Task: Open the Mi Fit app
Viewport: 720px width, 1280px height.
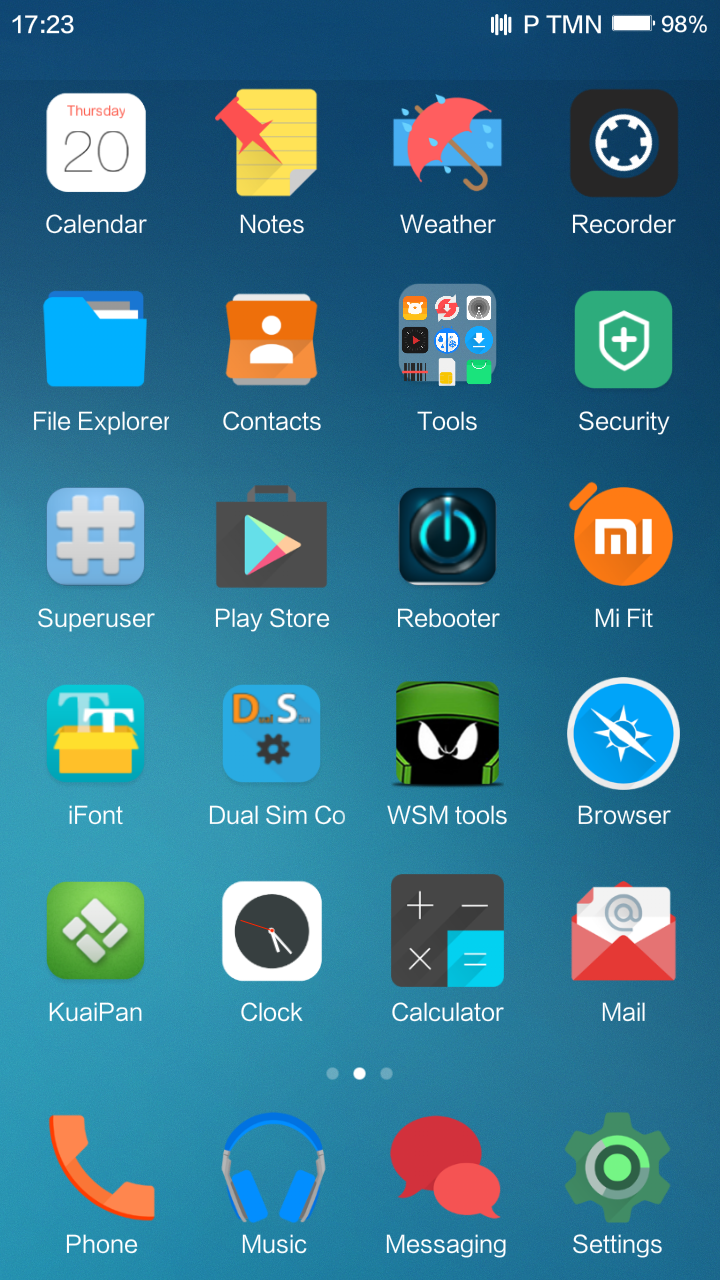Action: click(623, 537)
